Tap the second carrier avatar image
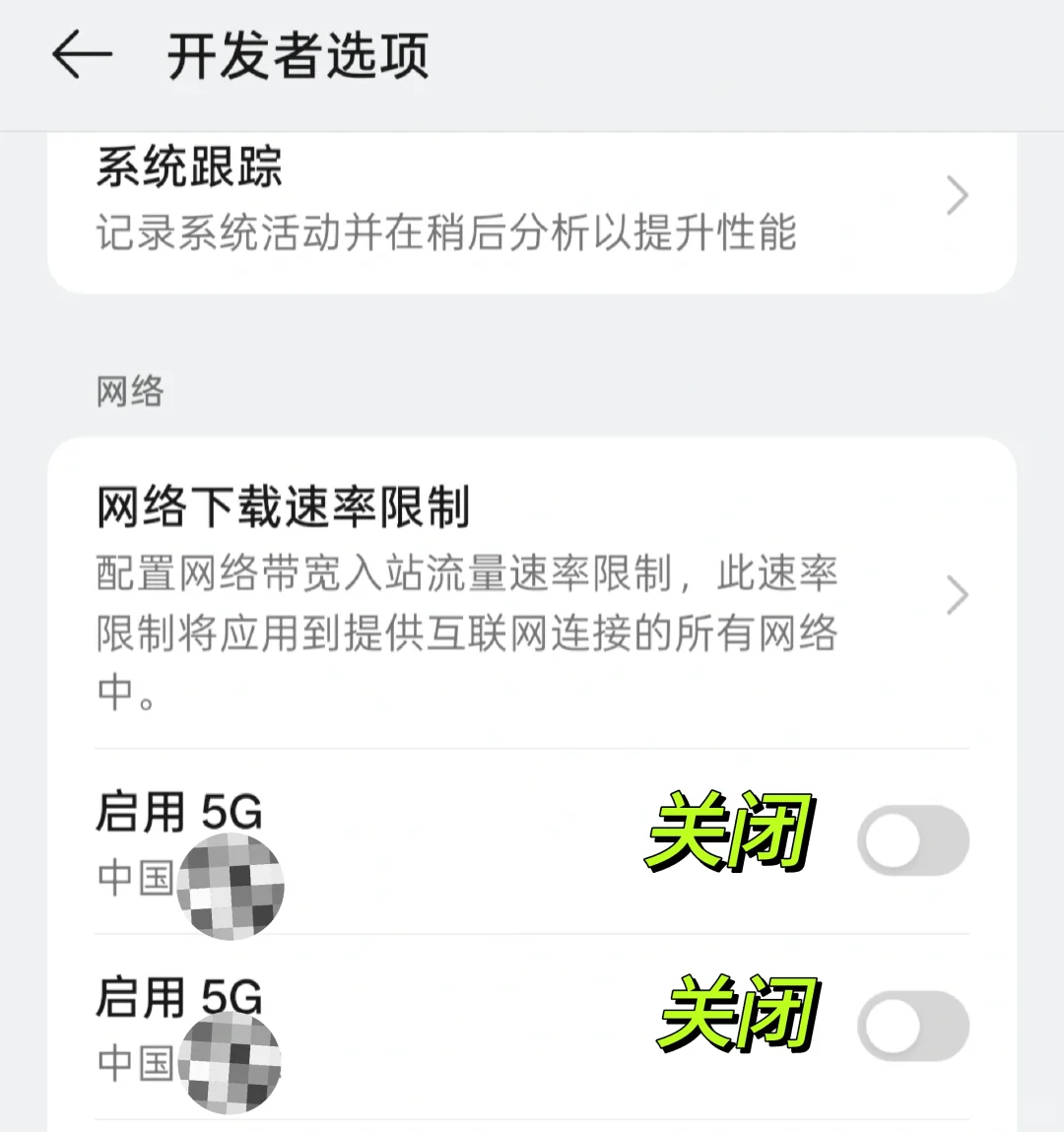The image size is (1064, 1132). 231,1069
